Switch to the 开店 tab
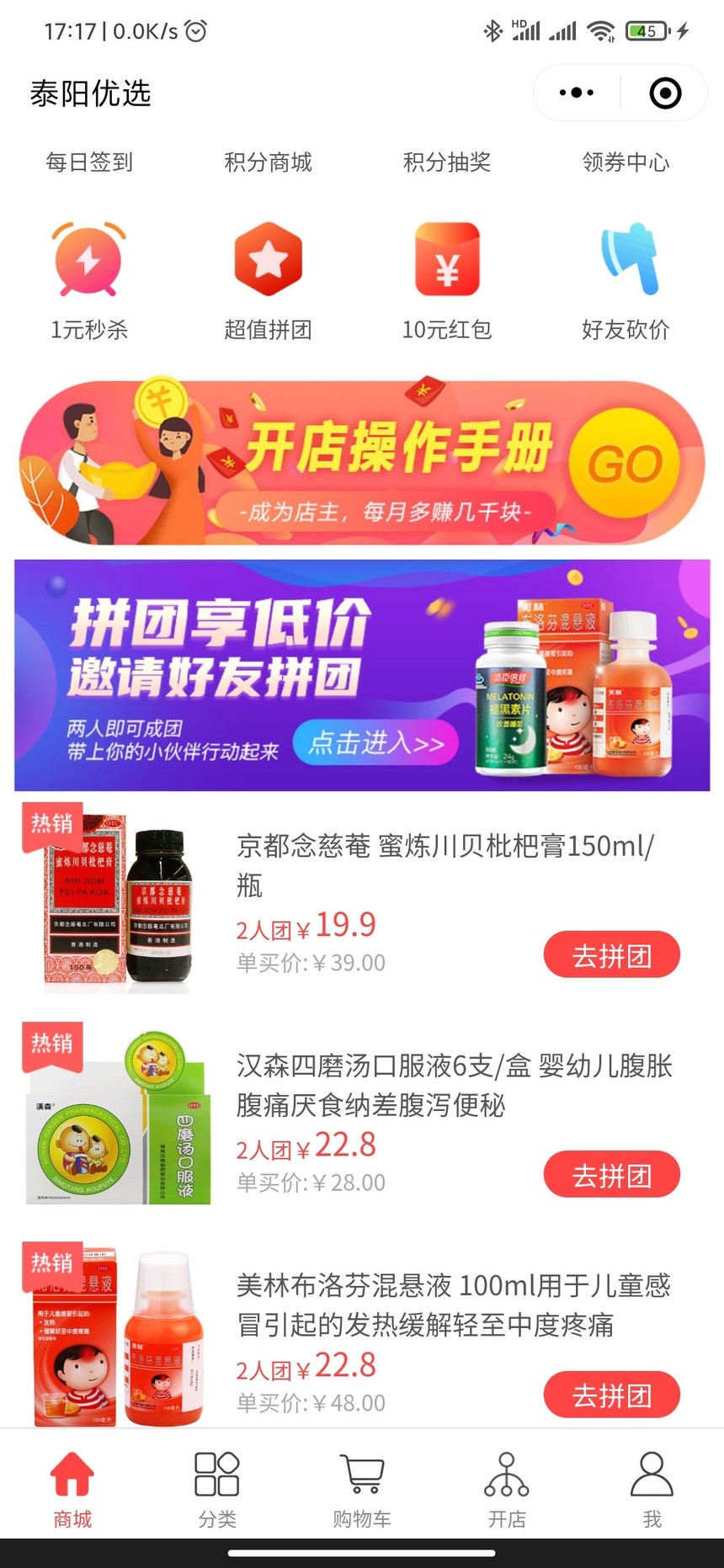Viewport: 724px width, 1568px height. [507, 1490]
